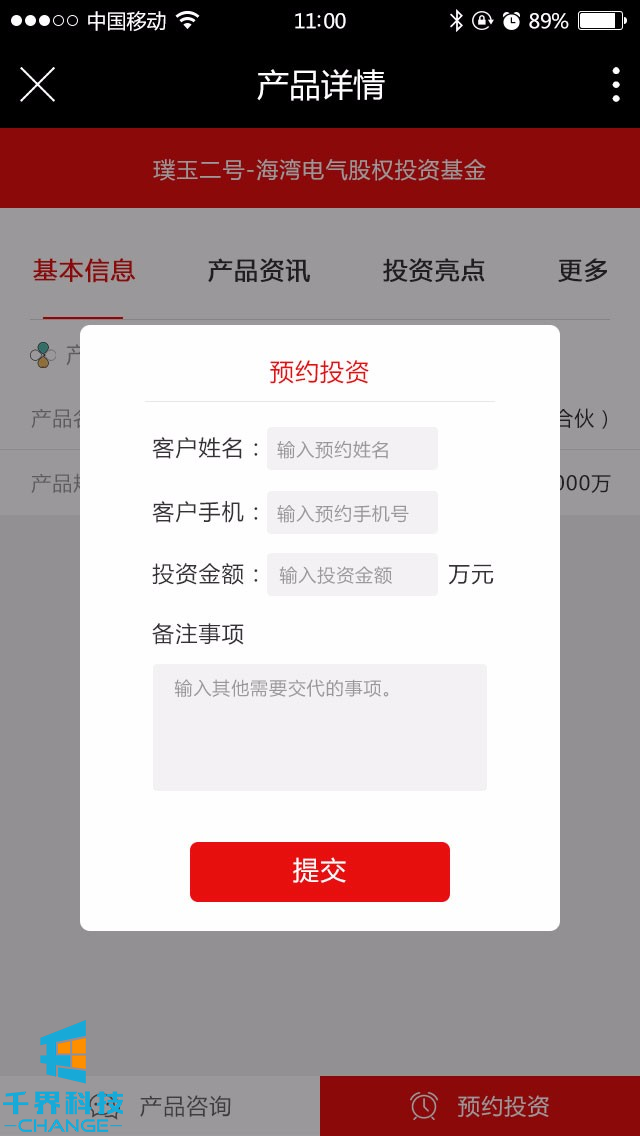Submit the form with 提交
Image resolution: width=640 pixels, height=1136 pixels.
coord(320,871)
